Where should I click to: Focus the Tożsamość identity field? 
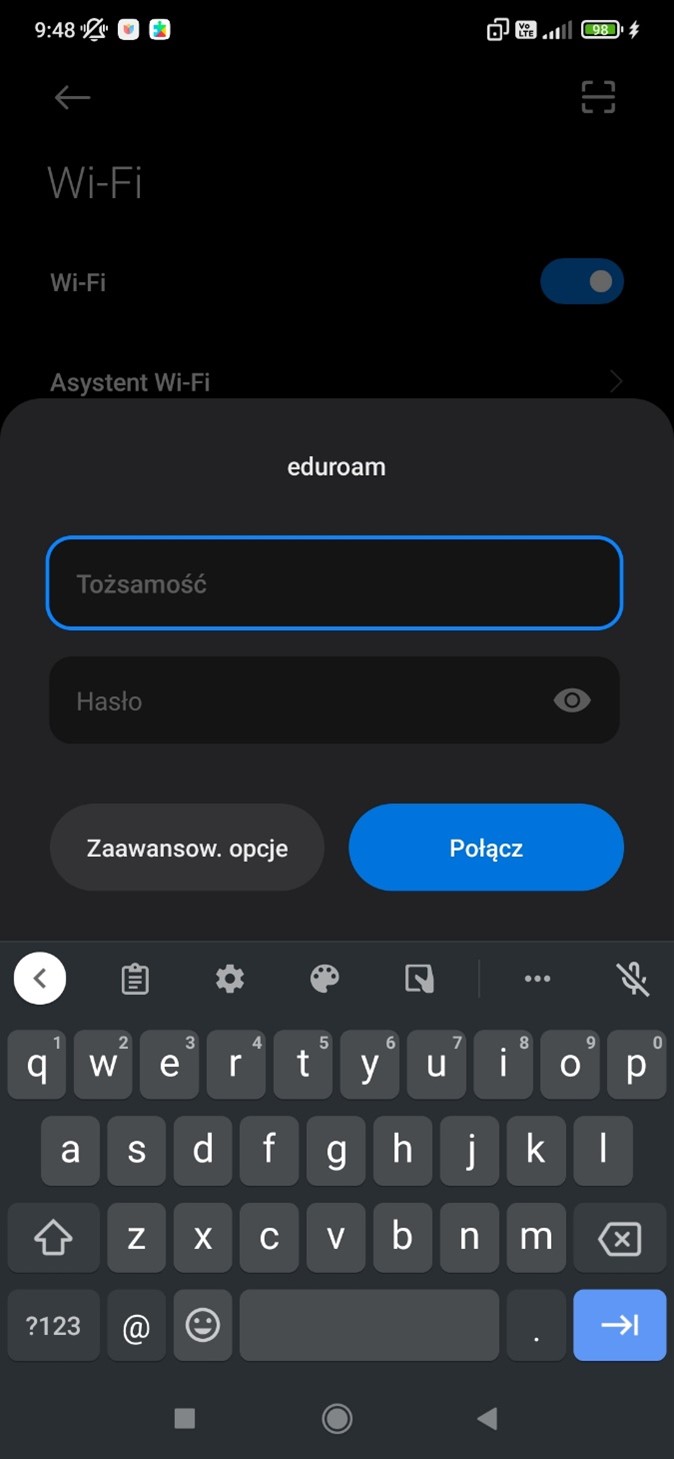pos(334,583)
